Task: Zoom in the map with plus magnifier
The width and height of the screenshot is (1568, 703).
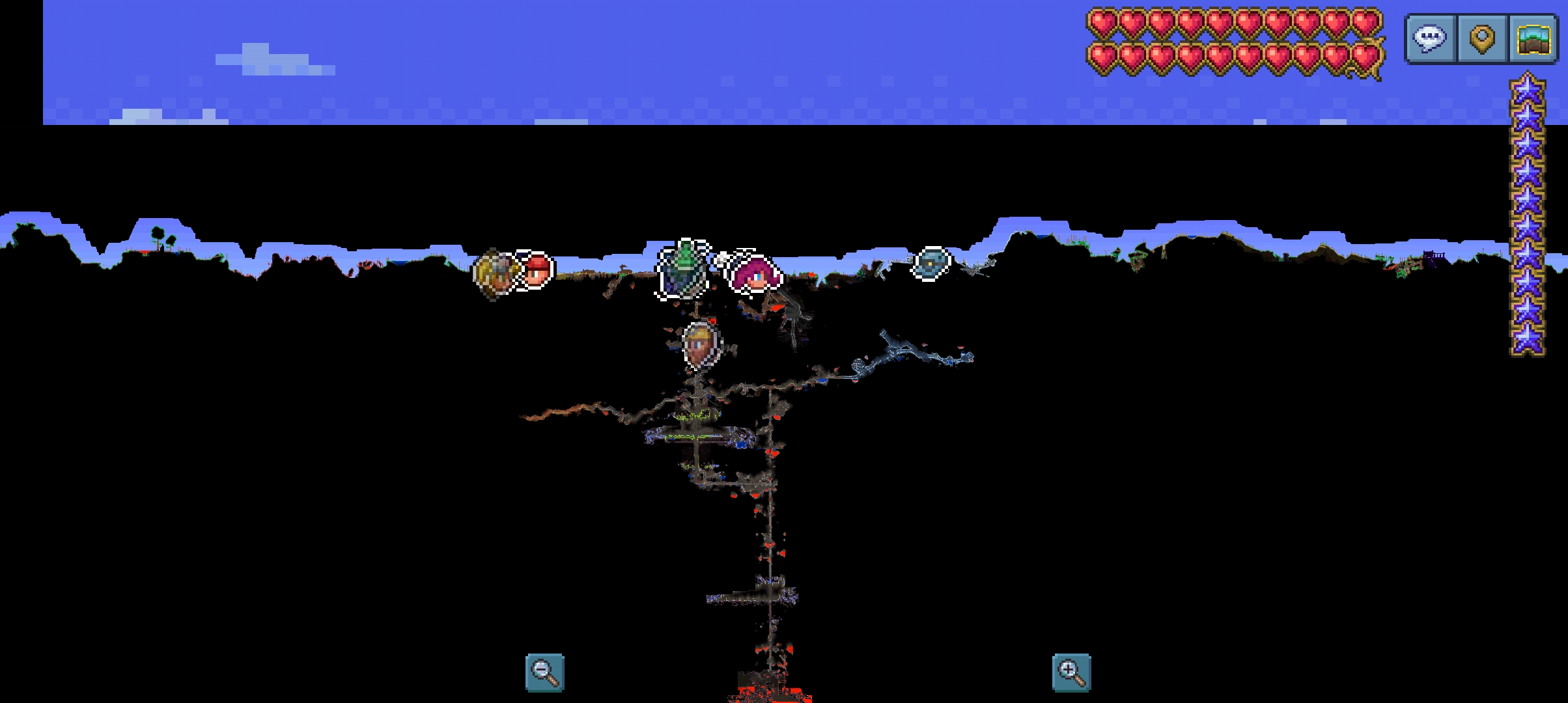Action: click(x=1071, y=672)
